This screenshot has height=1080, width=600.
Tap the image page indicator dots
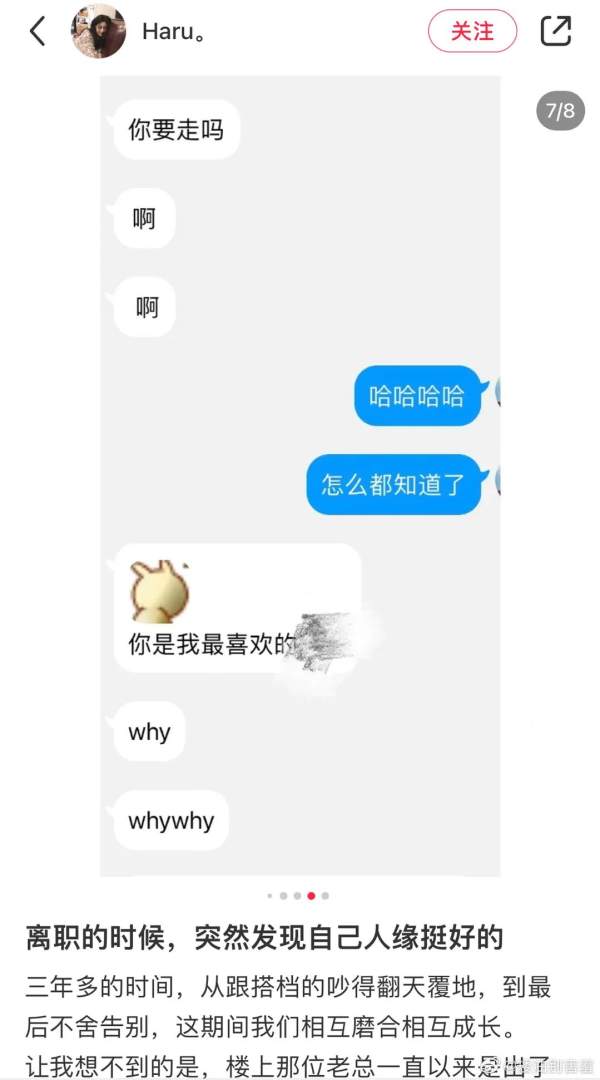[298, 896]
